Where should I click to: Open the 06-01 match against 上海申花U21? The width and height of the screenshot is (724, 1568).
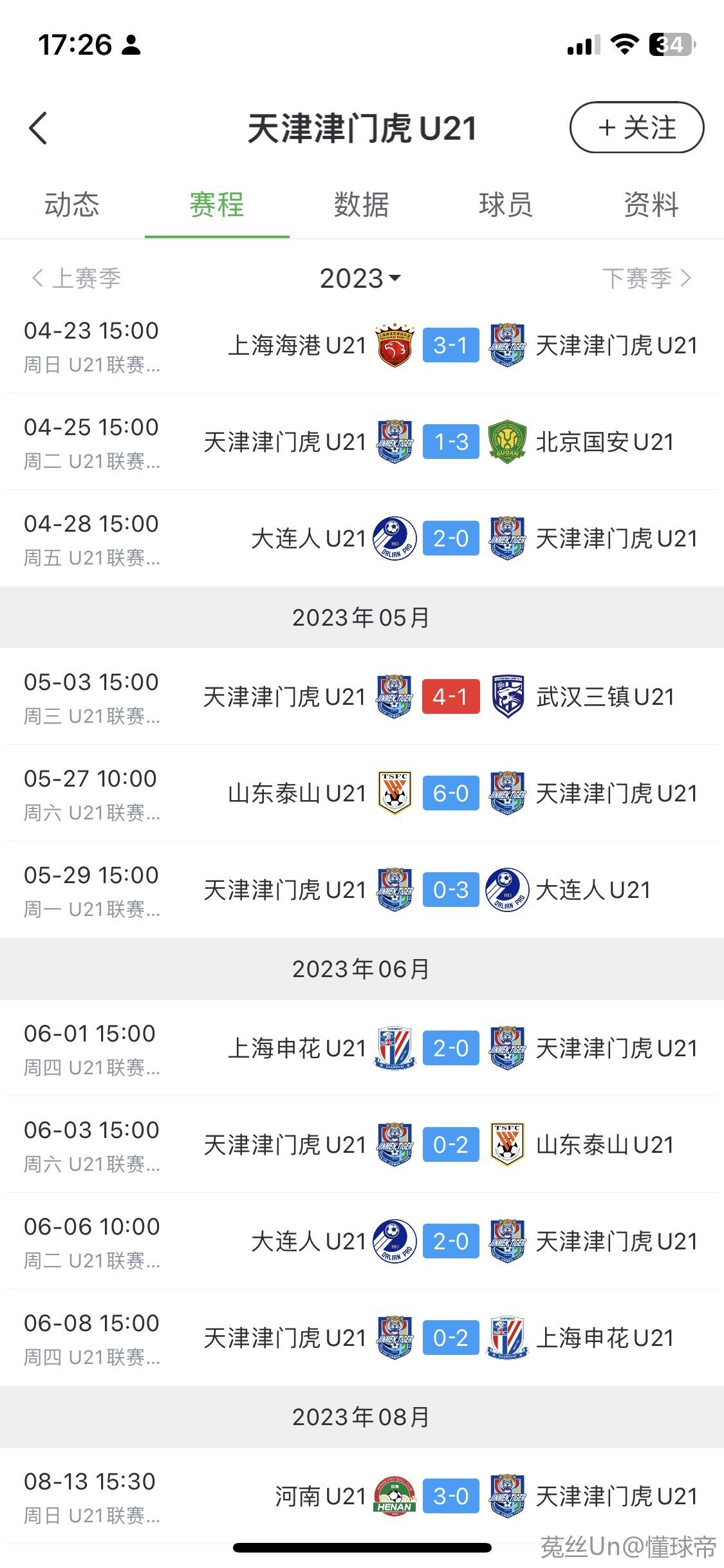click(362, 1049)
